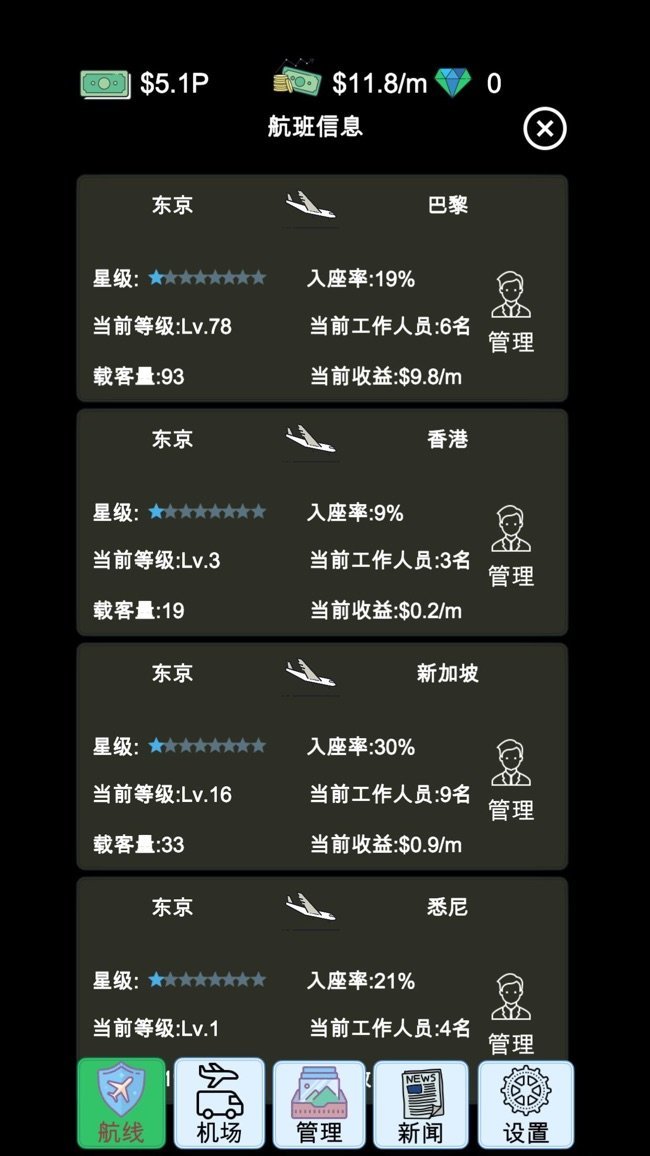Close the 航班信息 flight info panel
Screen dimensions: 650x1156
(x=545, y=129)
